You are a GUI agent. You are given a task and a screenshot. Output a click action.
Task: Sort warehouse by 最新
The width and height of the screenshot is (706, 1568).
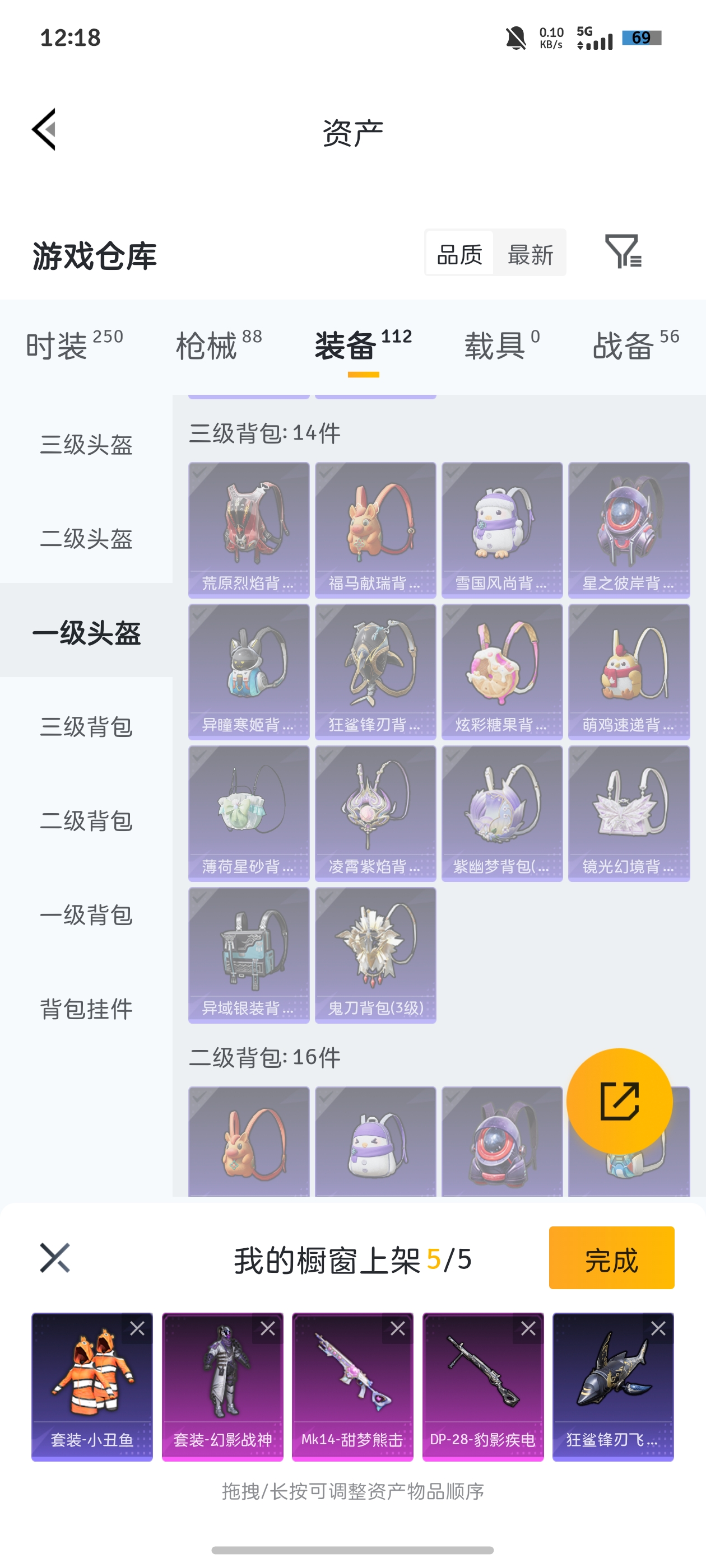coord(530,254)
